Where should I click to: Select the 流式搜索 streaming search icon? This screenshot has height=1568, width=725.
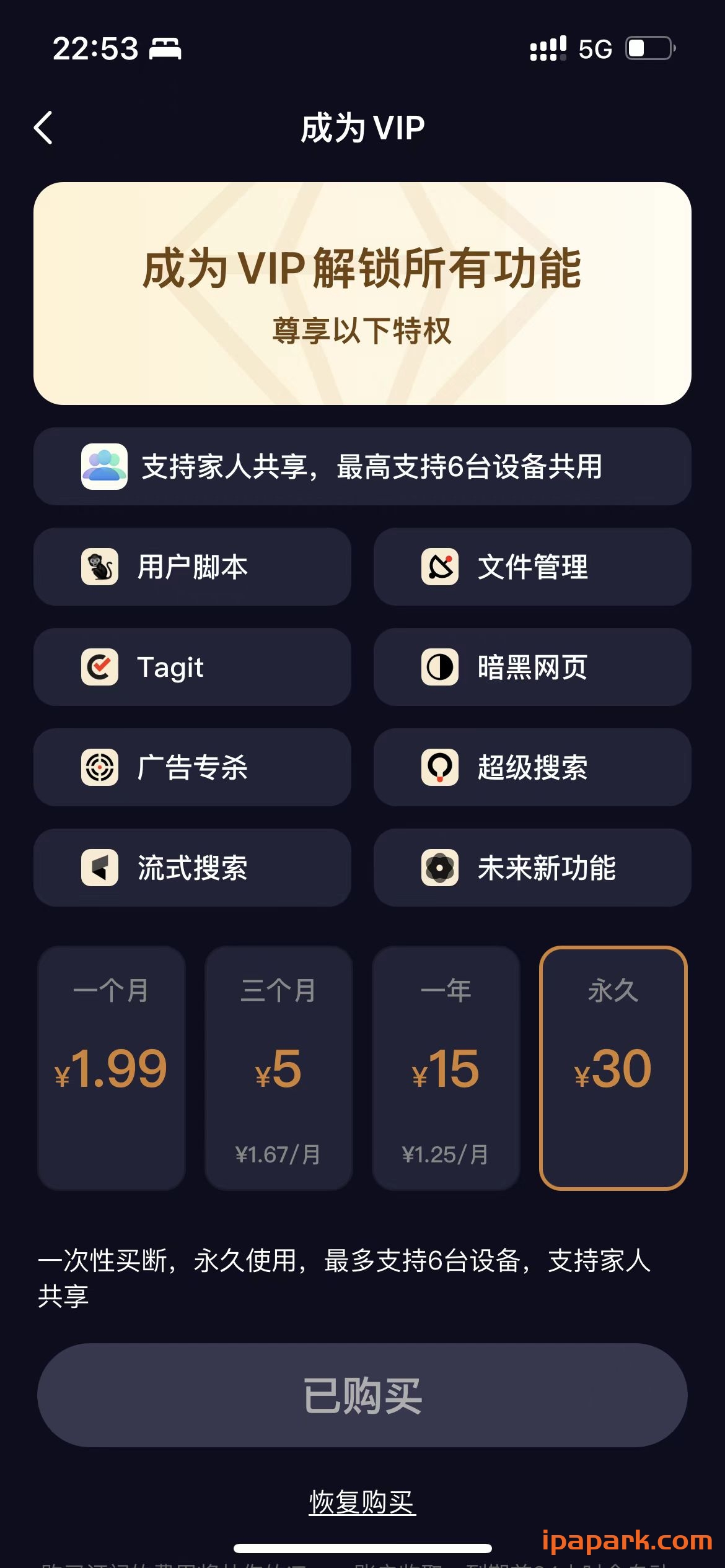click(x=100, y=868)
